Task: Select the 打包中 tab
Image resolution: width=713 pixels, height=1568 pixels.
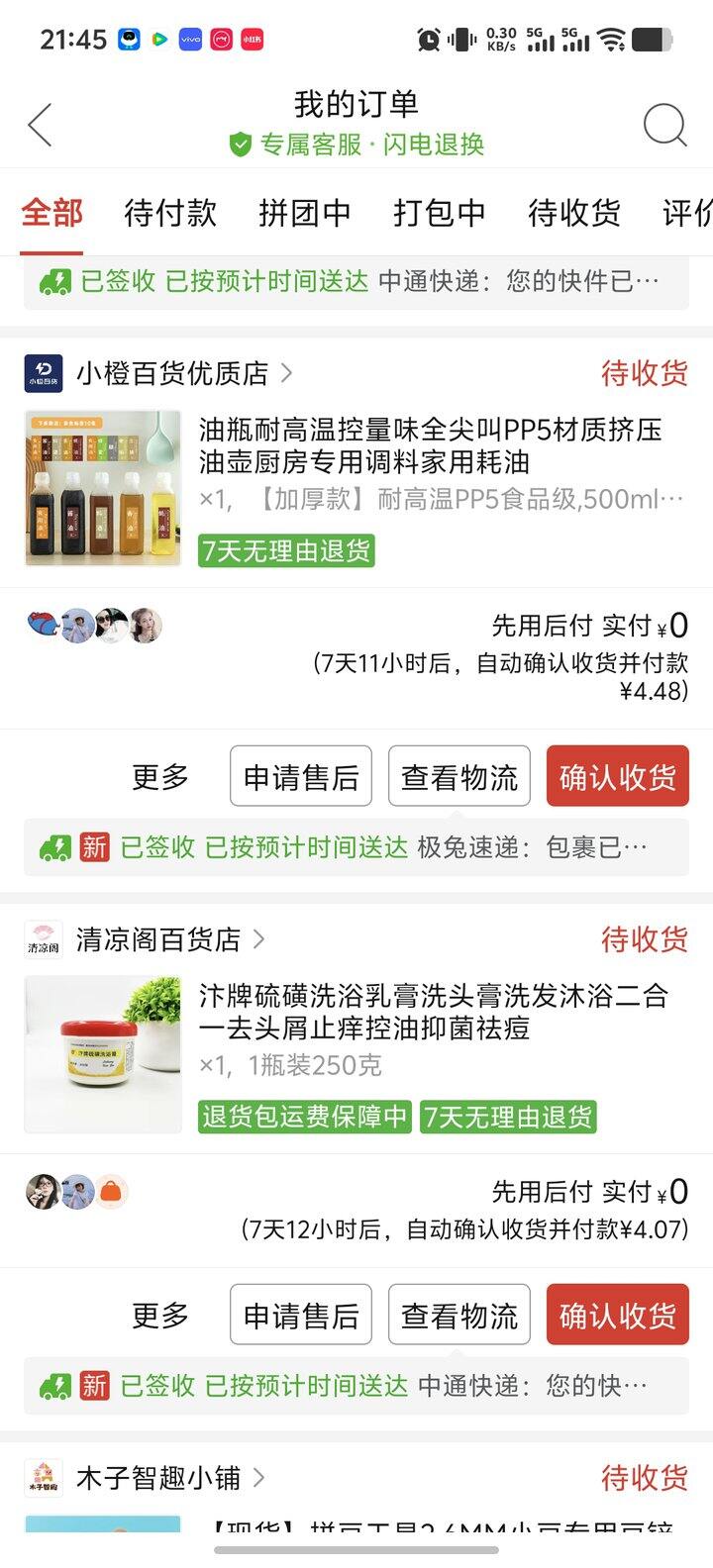Action: [x=440, y=213]
